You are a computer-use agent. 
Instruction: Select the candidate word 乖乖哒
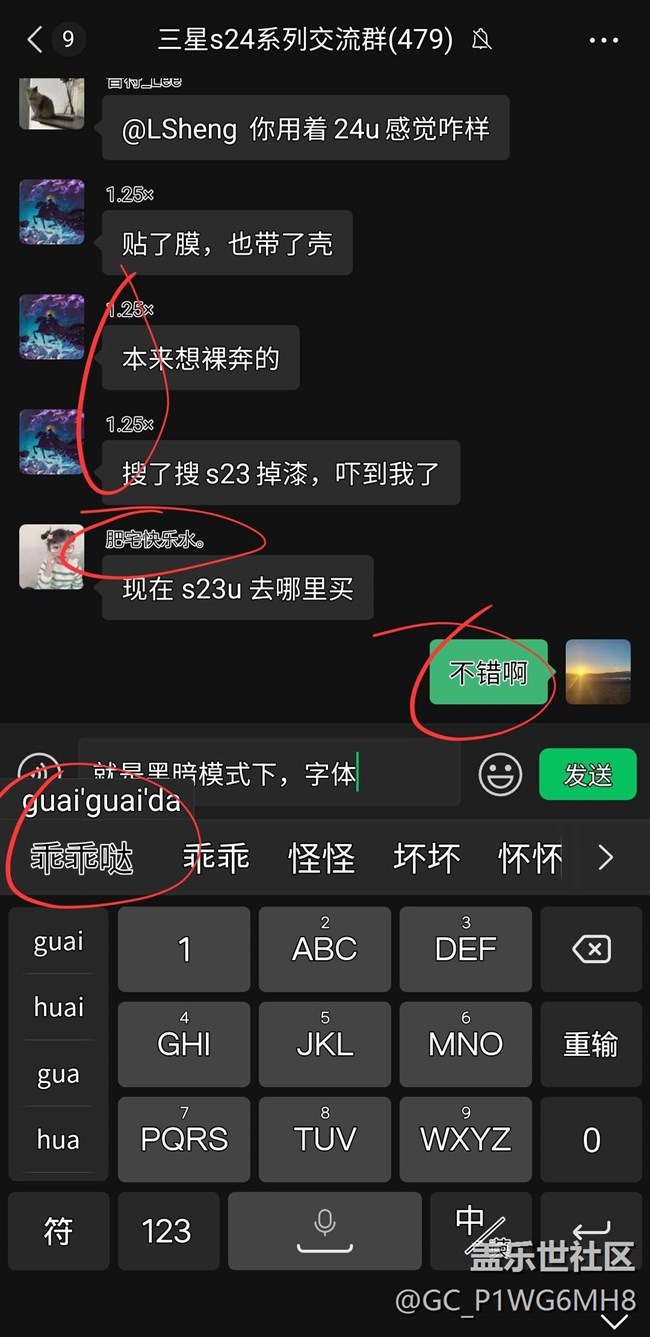[x=82, y=857]
